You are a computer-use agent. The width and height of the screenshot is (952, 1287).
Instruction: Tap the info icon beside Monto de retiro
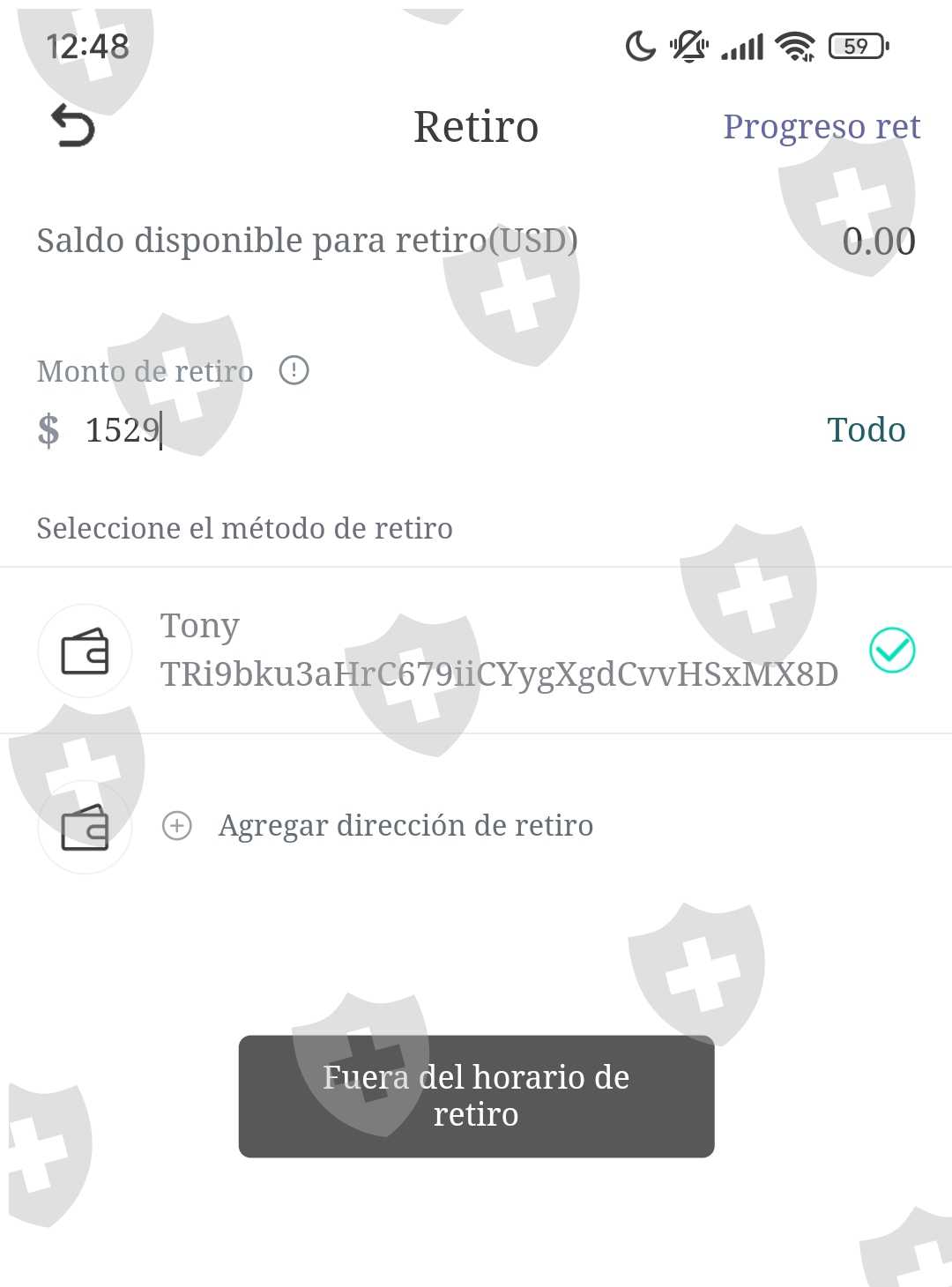point(294,370)
